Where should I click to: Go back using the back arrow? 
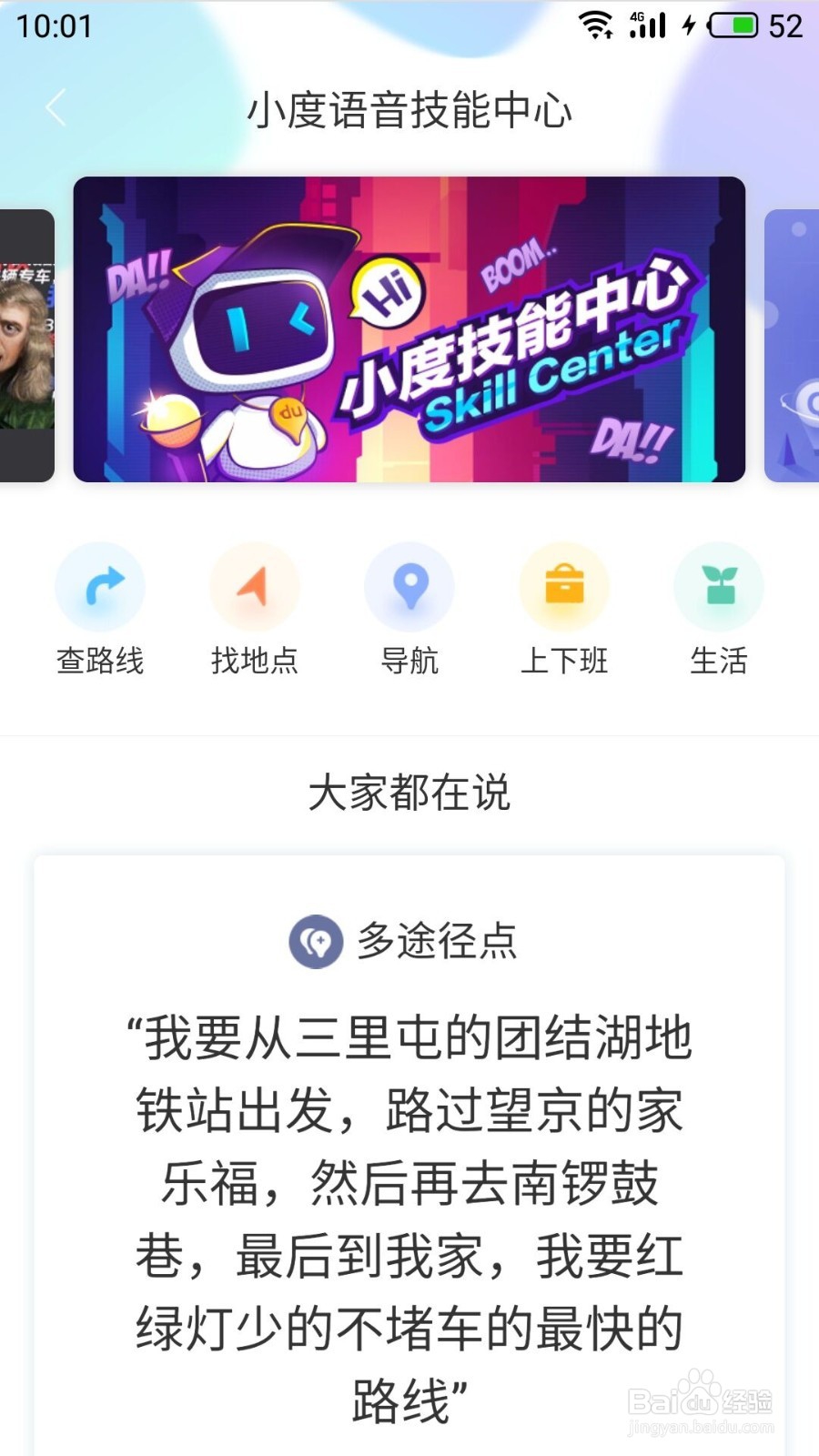pyautogui.click(x=55, y=107)
